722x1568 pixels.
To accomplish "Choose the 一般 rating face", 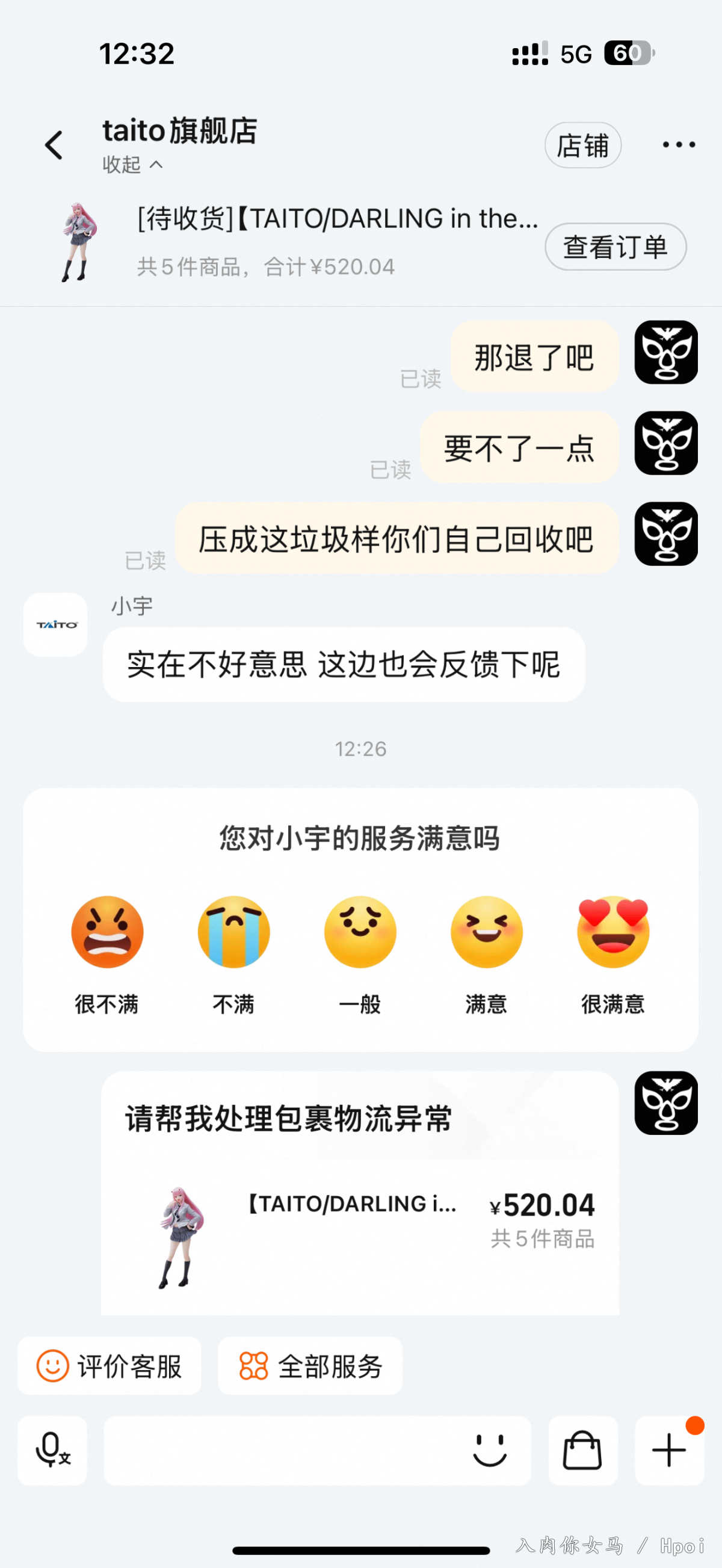I will click(x=360, y=932).
